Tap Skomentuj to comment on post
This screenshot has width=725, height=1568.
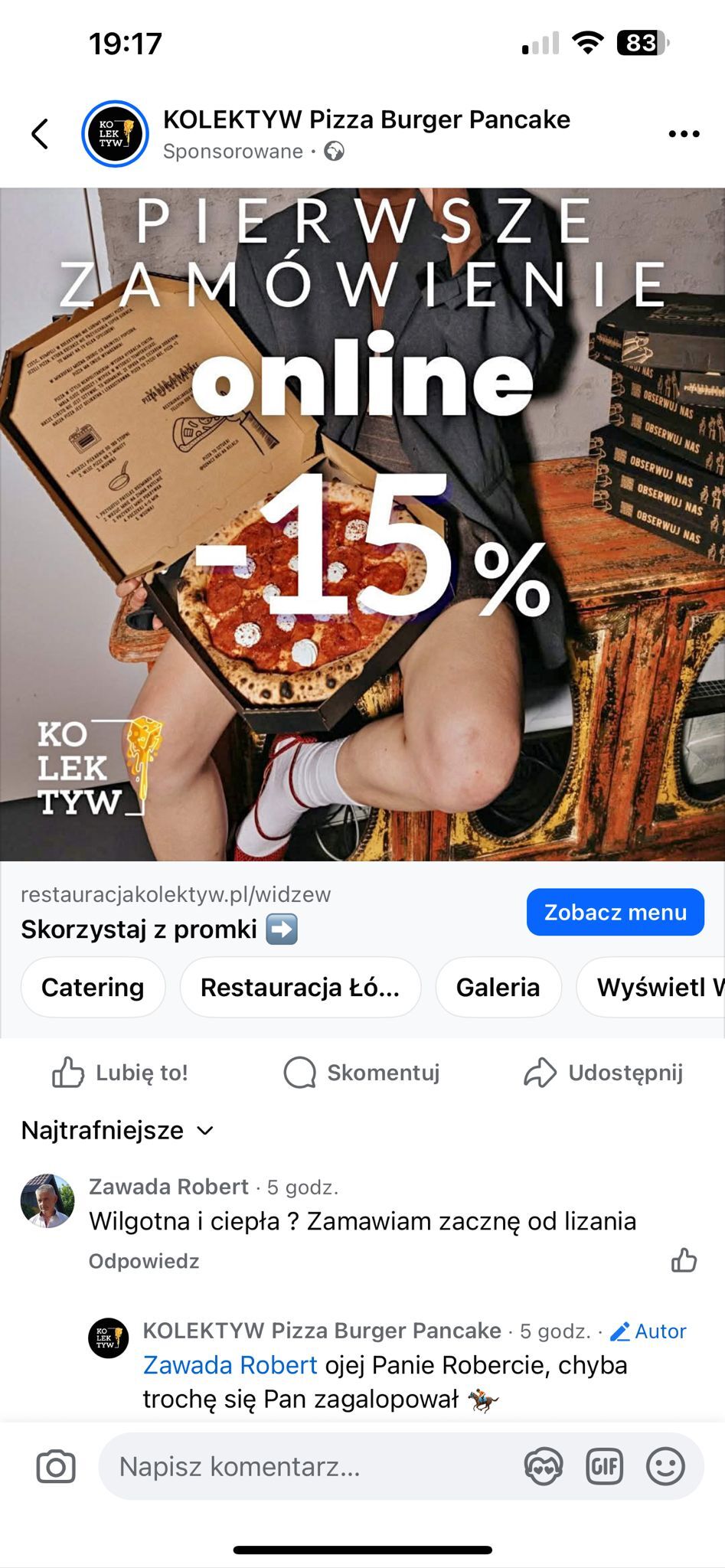pyautogui.click(x=362, y=1073)
